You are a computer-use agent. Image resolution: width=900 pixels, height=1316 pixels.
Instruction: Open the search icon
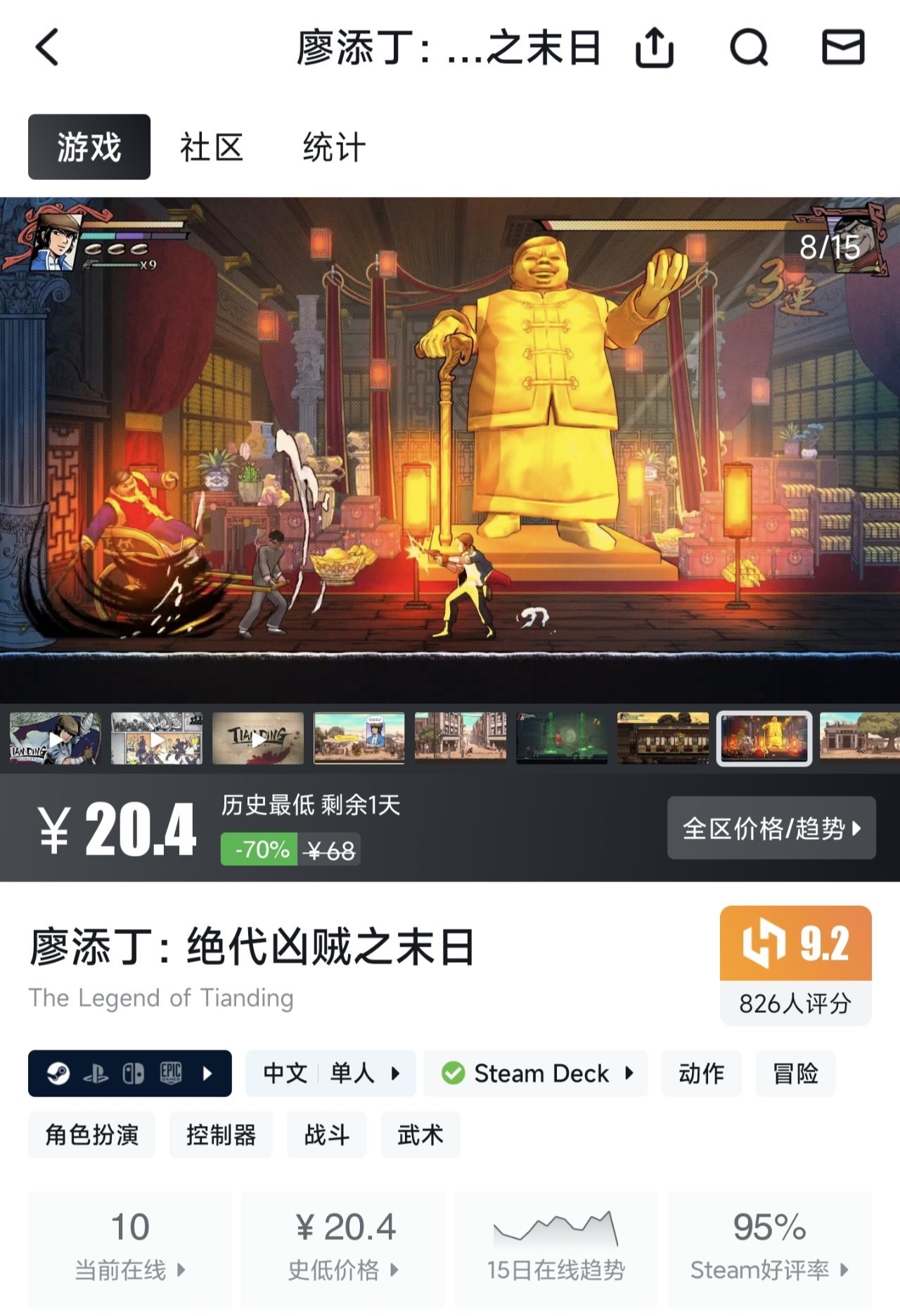(748, 48)
